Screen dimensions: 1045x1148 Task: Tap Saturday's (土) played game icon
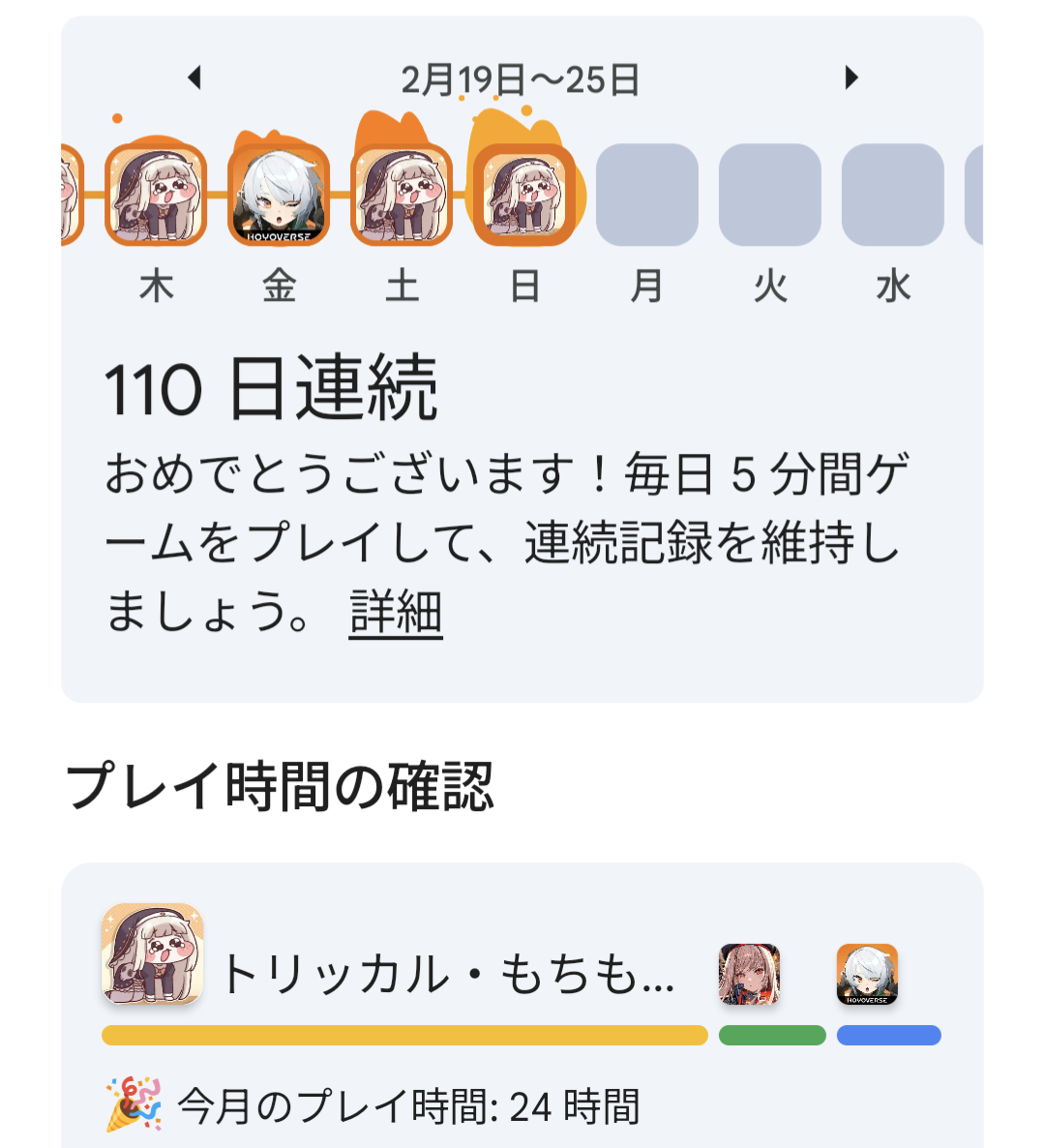[402, 194]
